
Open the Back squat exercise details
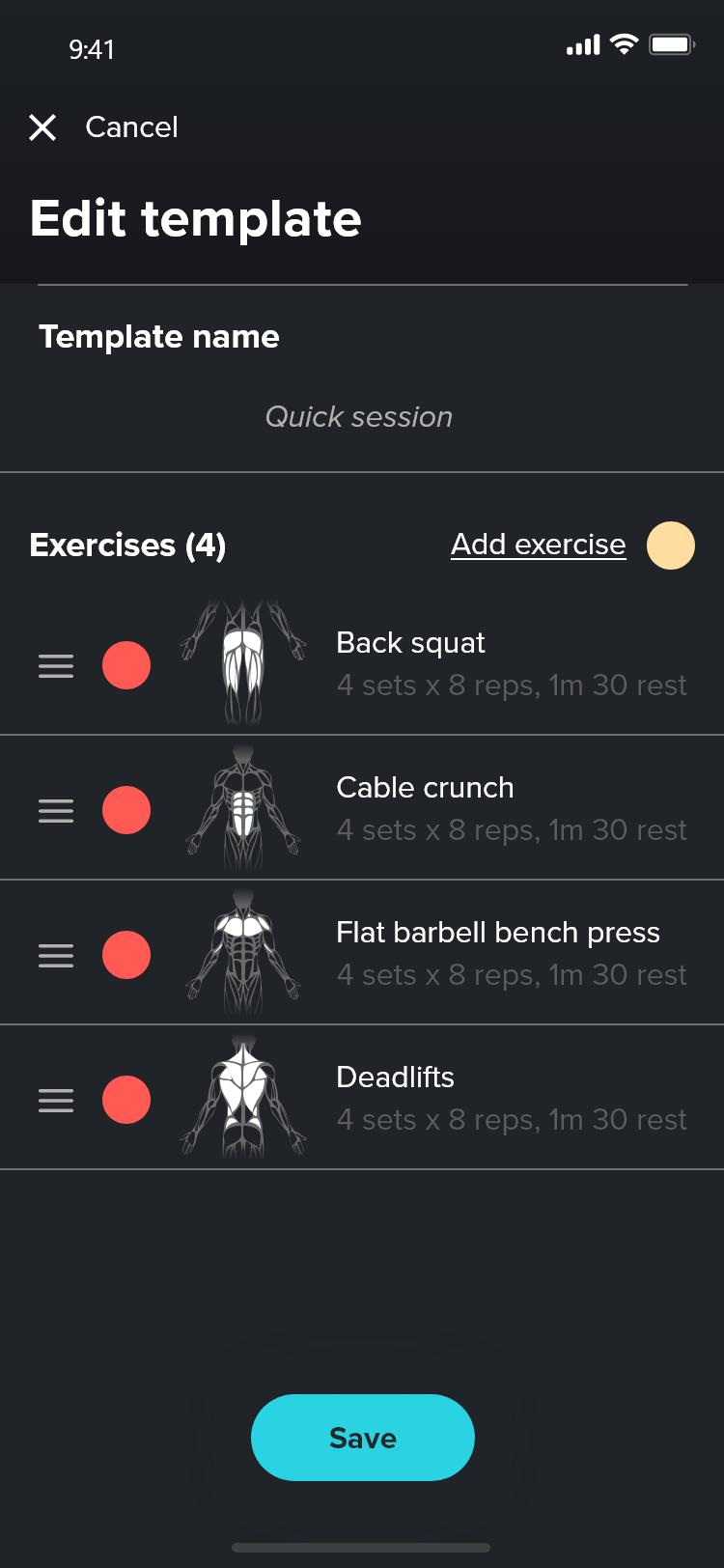pos(510,664)
